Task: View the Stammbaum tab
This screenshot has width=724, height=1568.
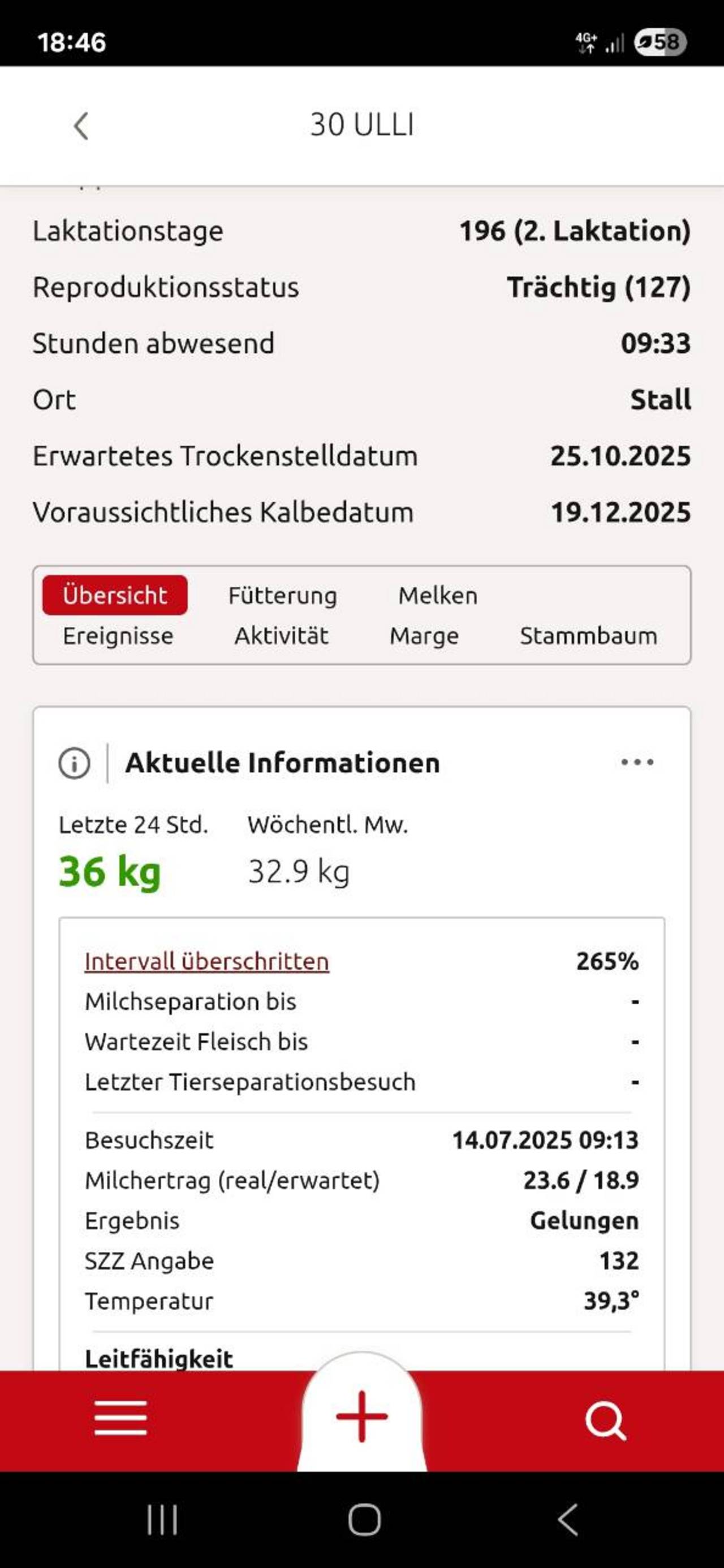Action: pyautogui.click(x=588, y=636)
